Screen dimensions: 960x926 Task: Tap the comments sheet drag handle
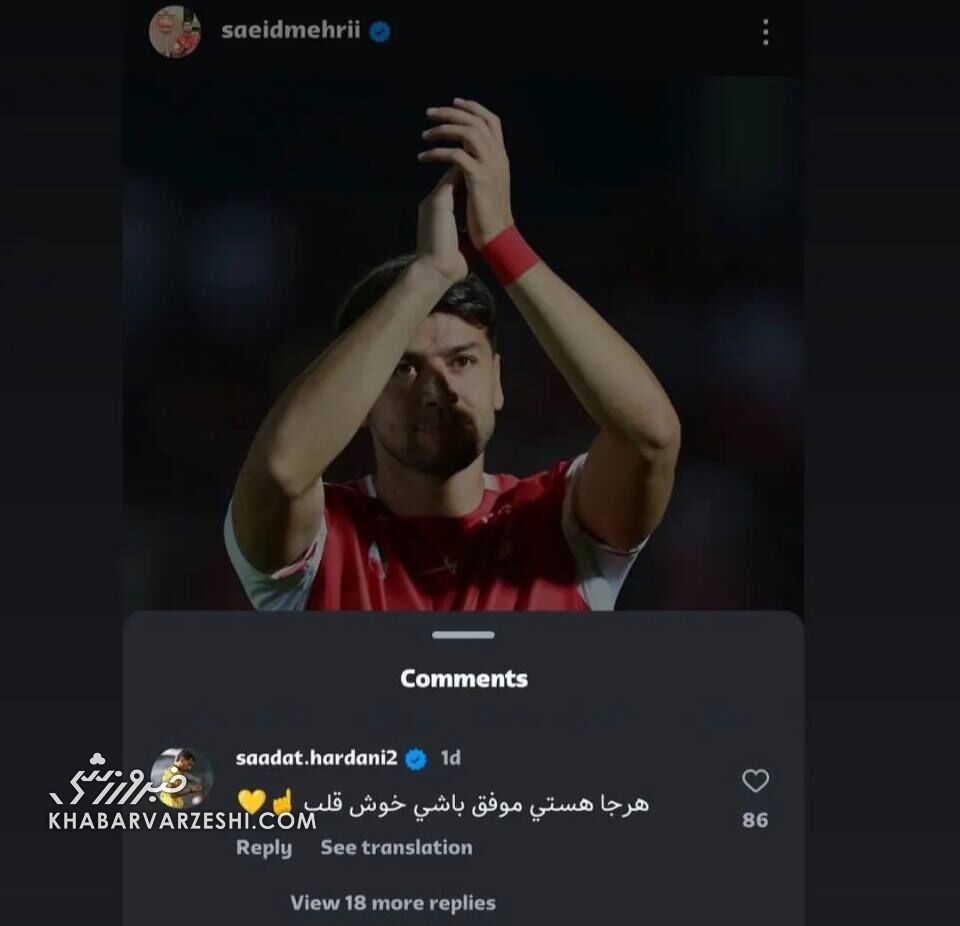(463, 635)
